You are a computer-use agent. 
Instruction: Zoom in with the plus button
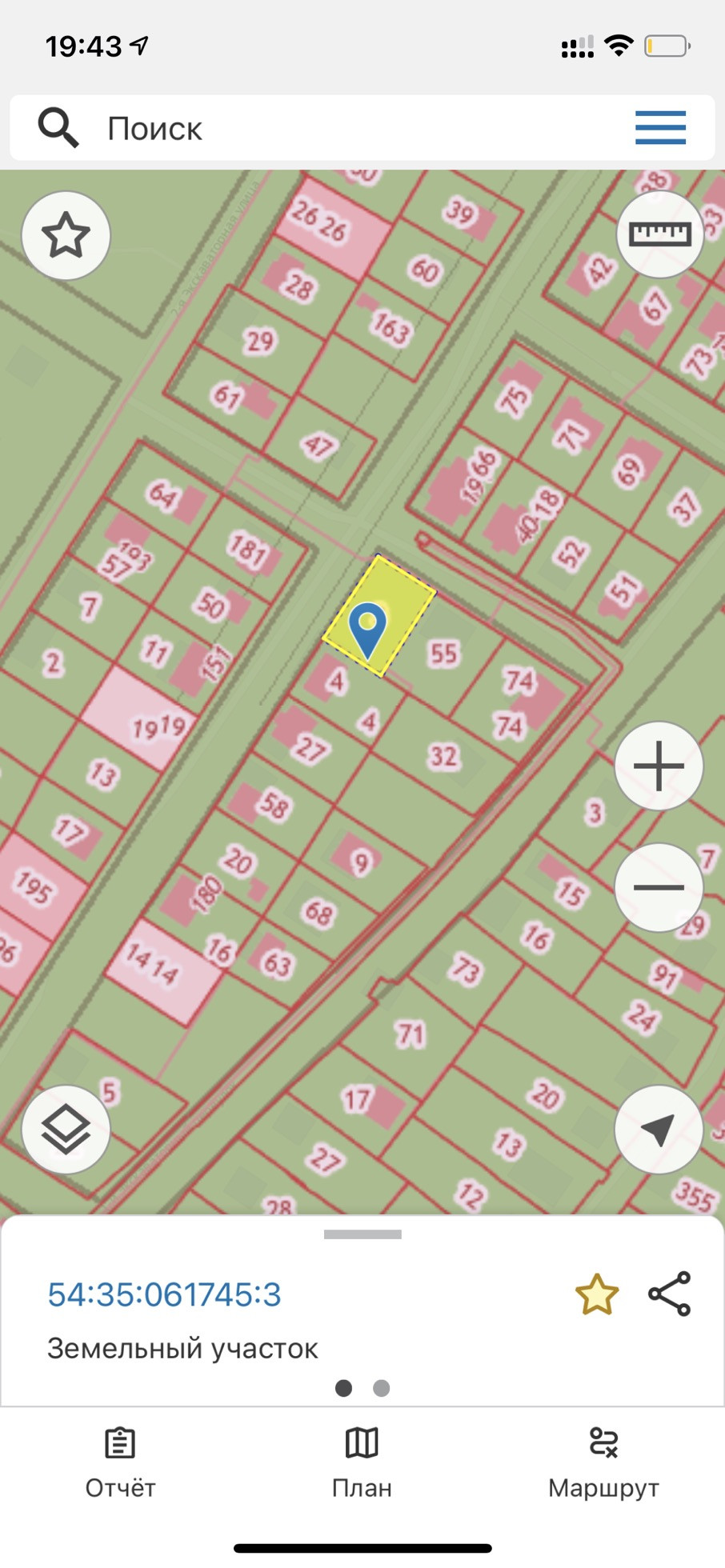(x=659, y=766)
